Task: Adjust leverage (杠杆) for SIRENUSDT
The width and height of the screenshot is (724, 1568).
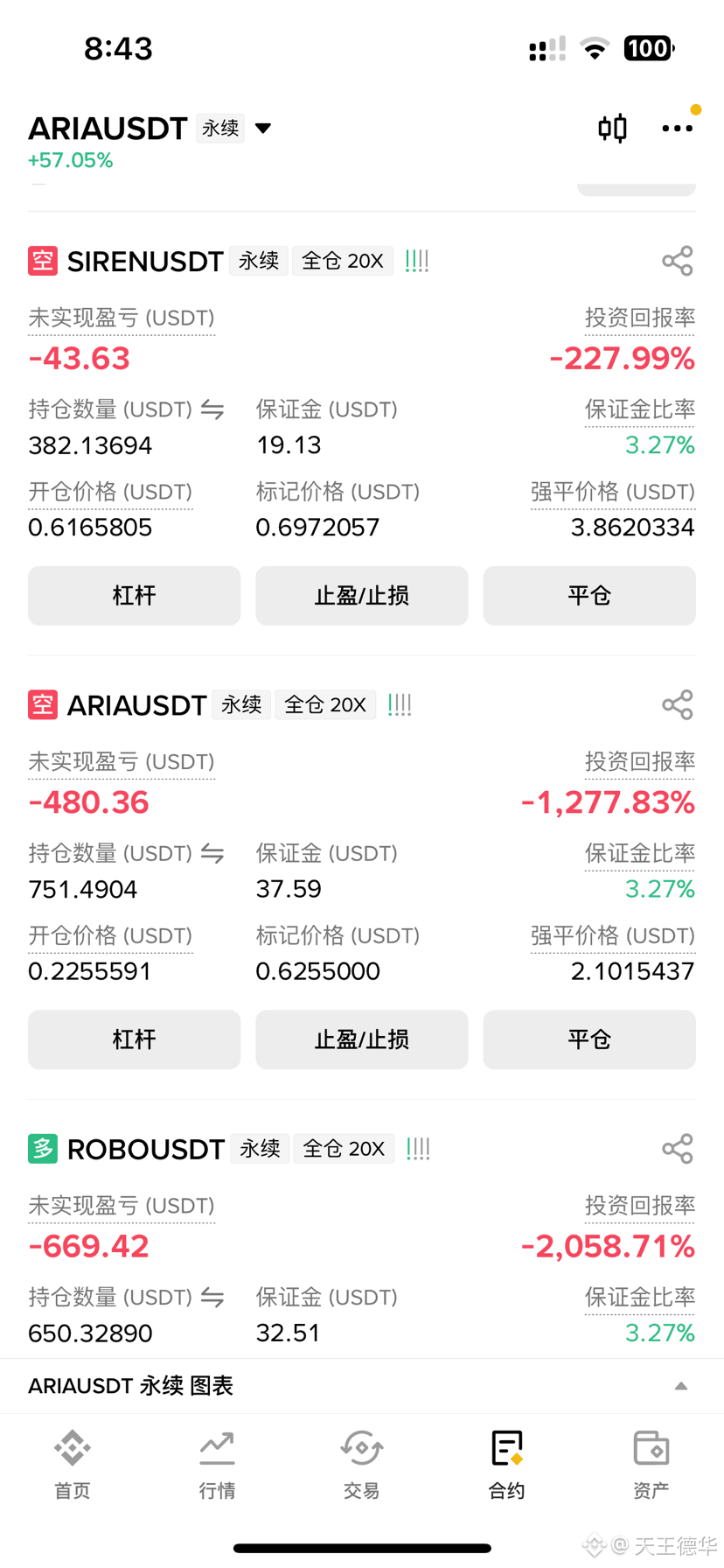Action: point(134,596)
